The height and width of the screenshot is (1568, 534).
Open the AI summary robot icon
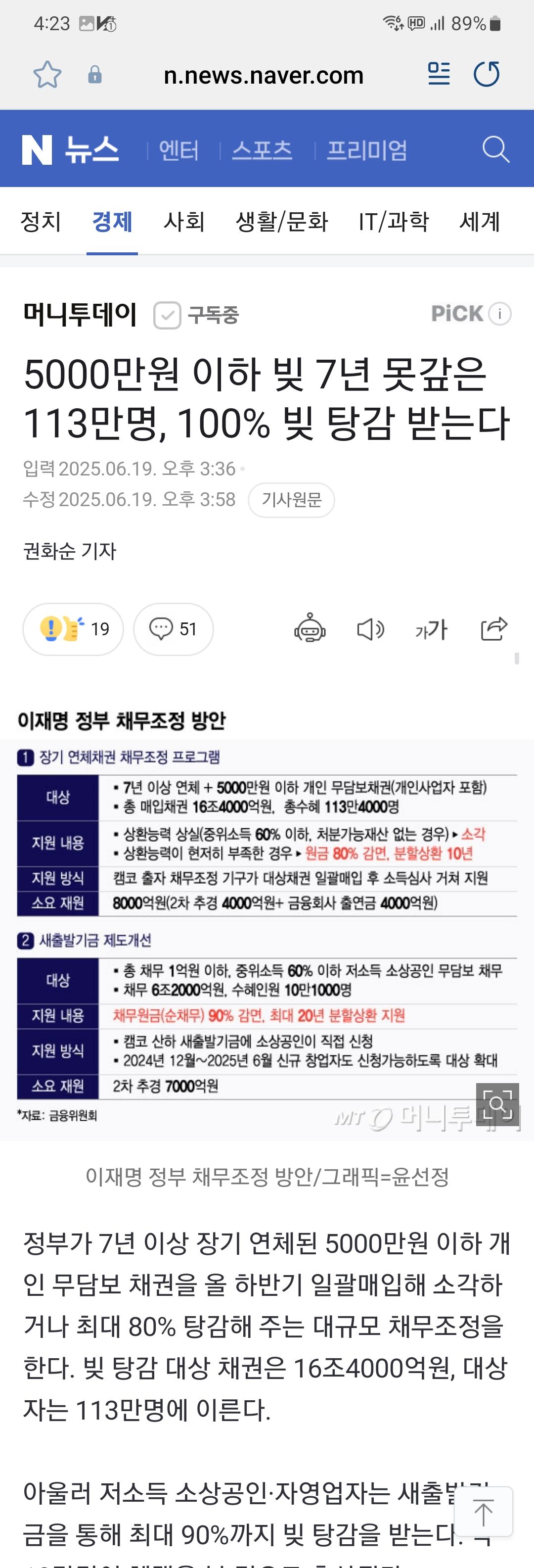310,628
